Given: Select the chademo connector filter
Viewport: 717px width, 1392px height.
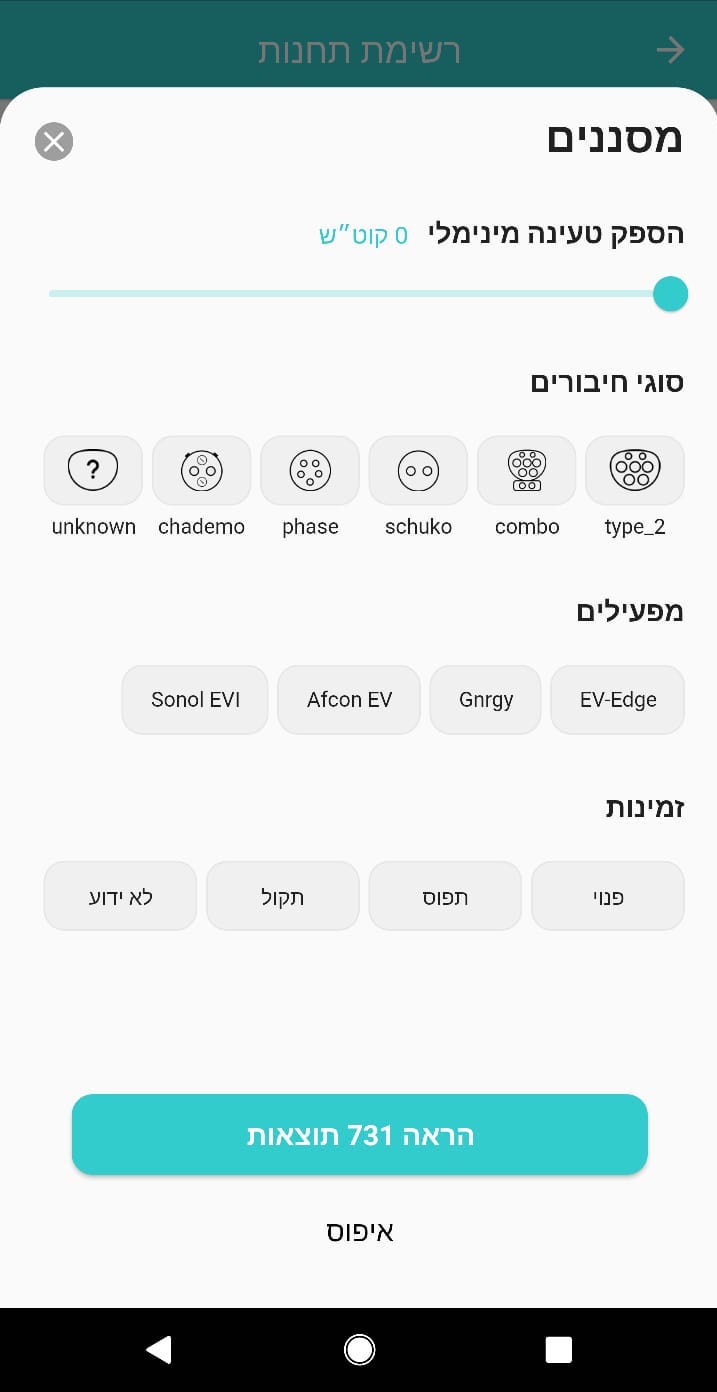Looking at the screenshot, I should coord(201,470).
